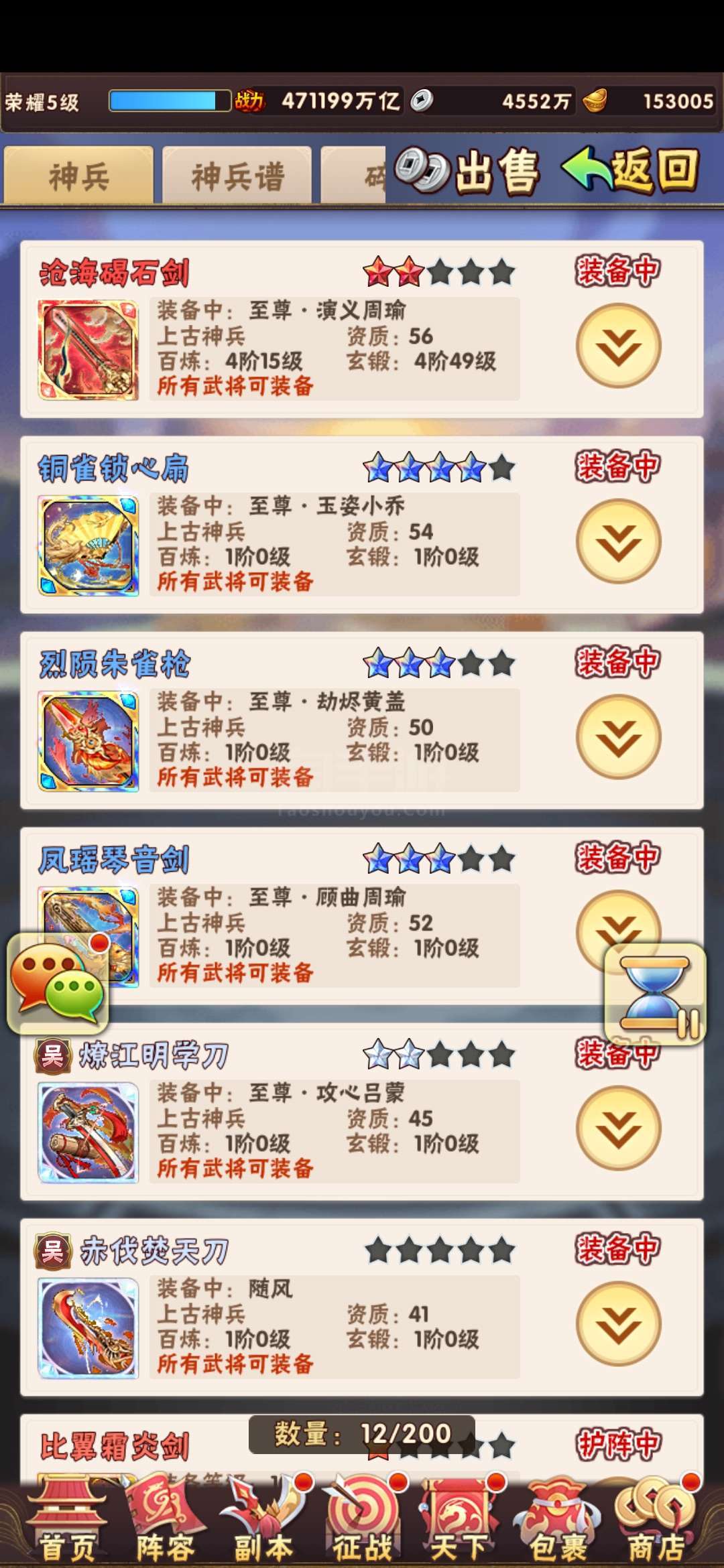The image size is (724, 1568).
Task: Expand details for 铜雀锁心扇
Action: (x=618, y=541)
